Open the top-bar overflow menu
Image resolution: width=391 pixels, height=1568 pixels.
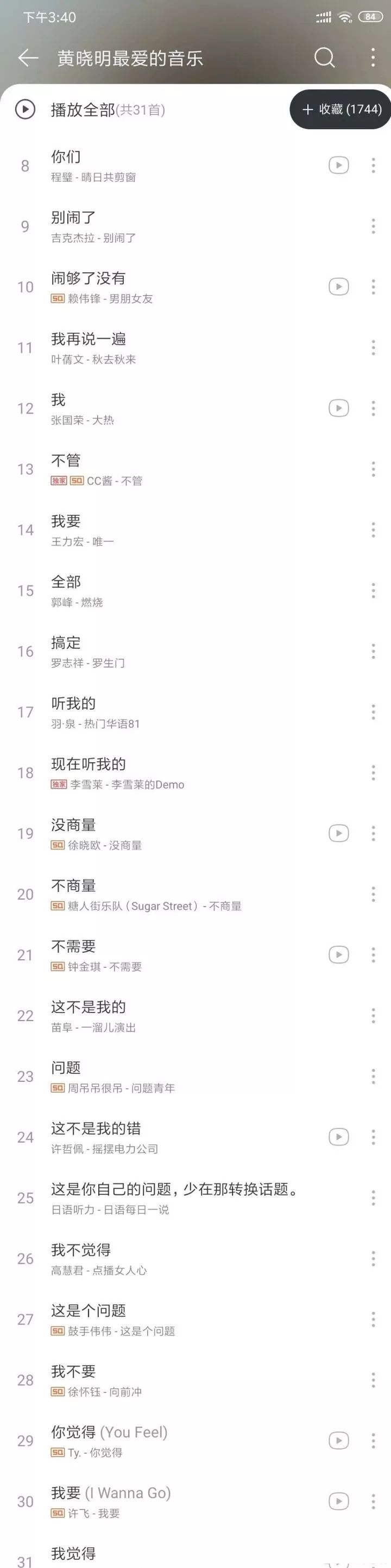[x=373, y=59]
